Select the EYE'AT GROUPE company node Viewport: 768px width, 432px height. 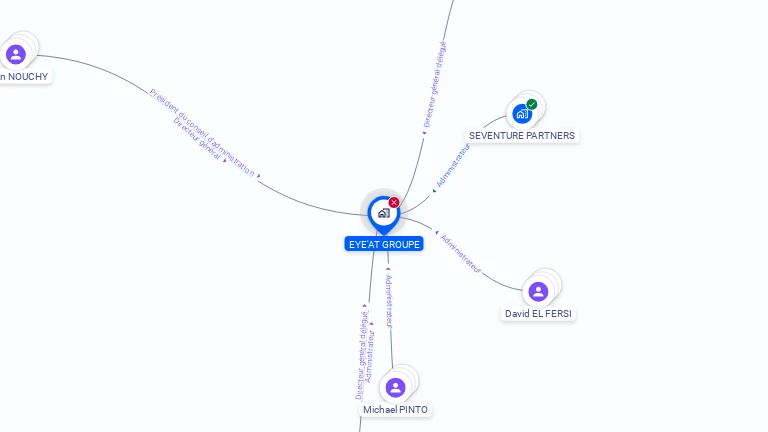[x=383, y=213]
